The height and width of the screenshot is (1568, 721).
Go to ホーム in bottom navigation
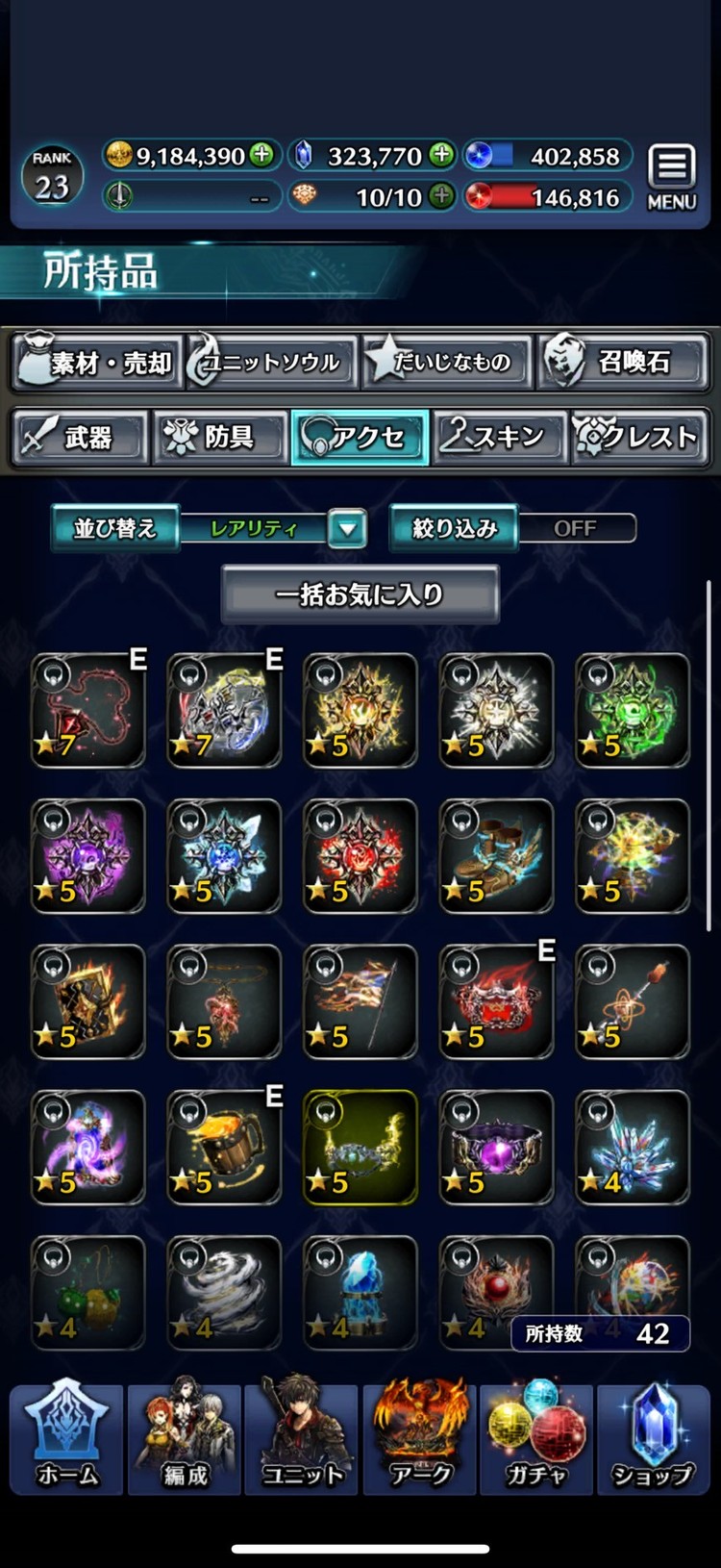67,1438
